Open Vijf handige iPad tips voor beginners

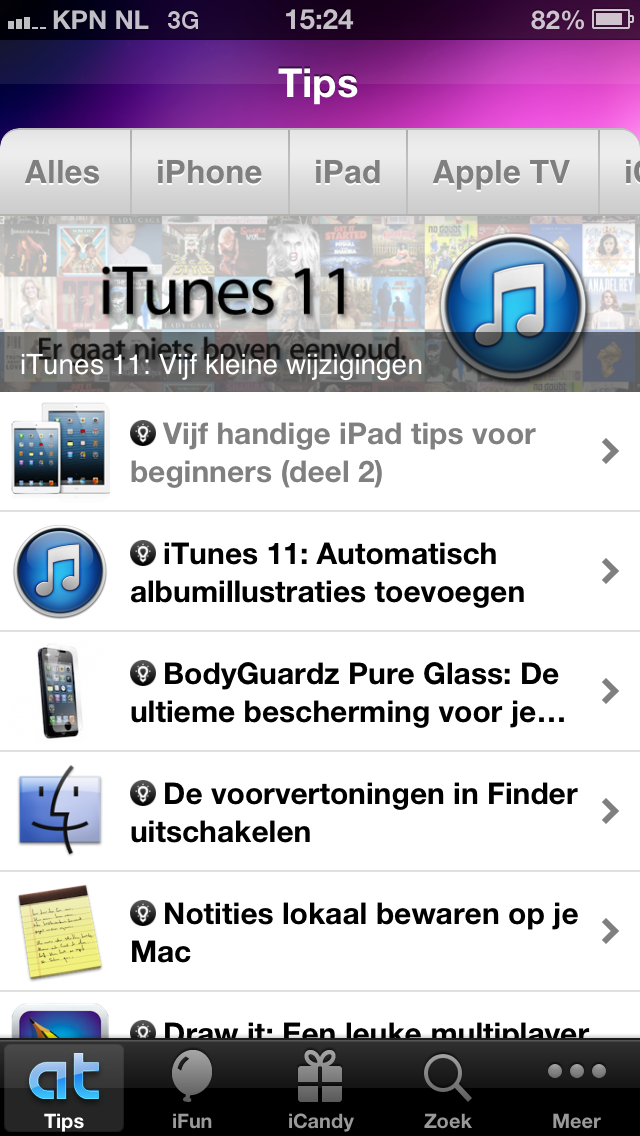[320, 451]
